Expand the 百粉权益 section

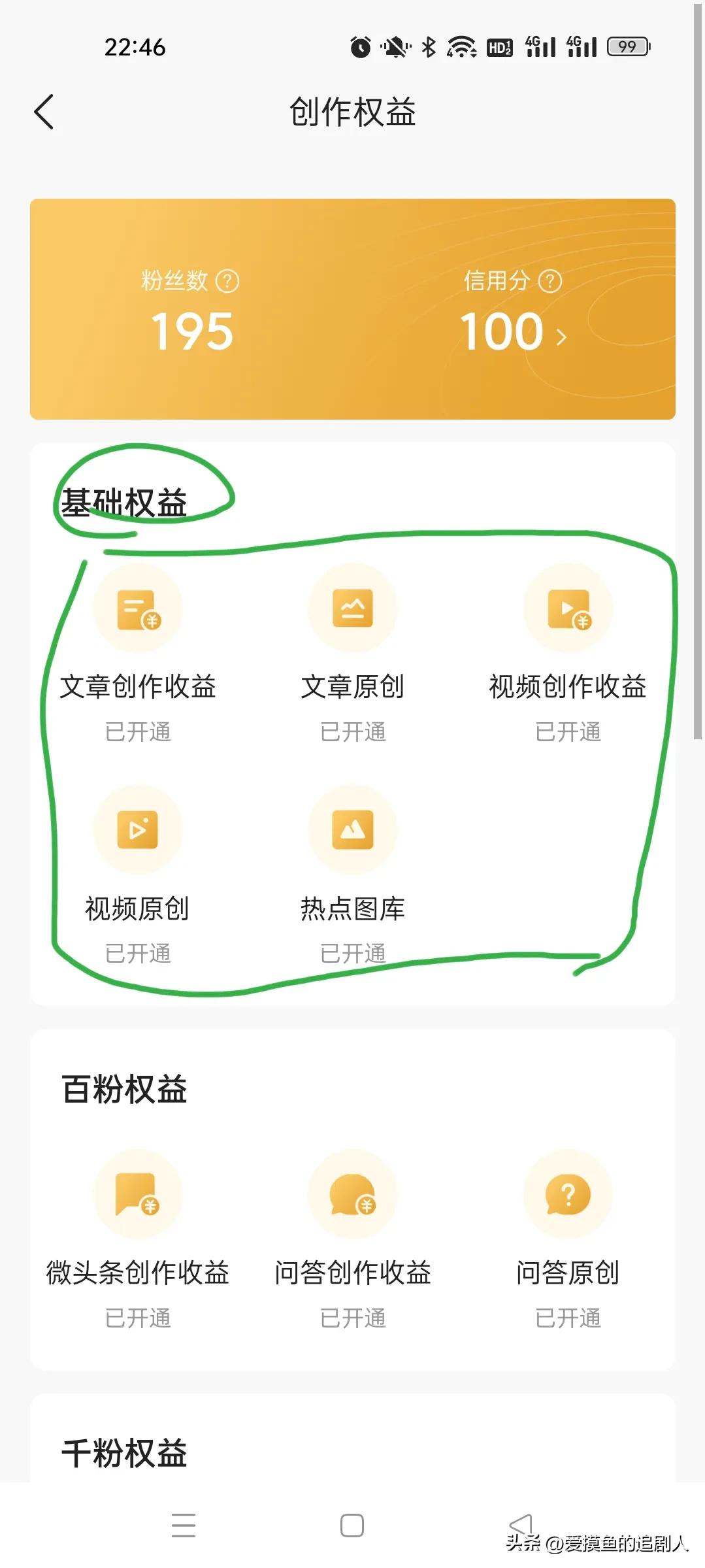[x=122, y=1087]
